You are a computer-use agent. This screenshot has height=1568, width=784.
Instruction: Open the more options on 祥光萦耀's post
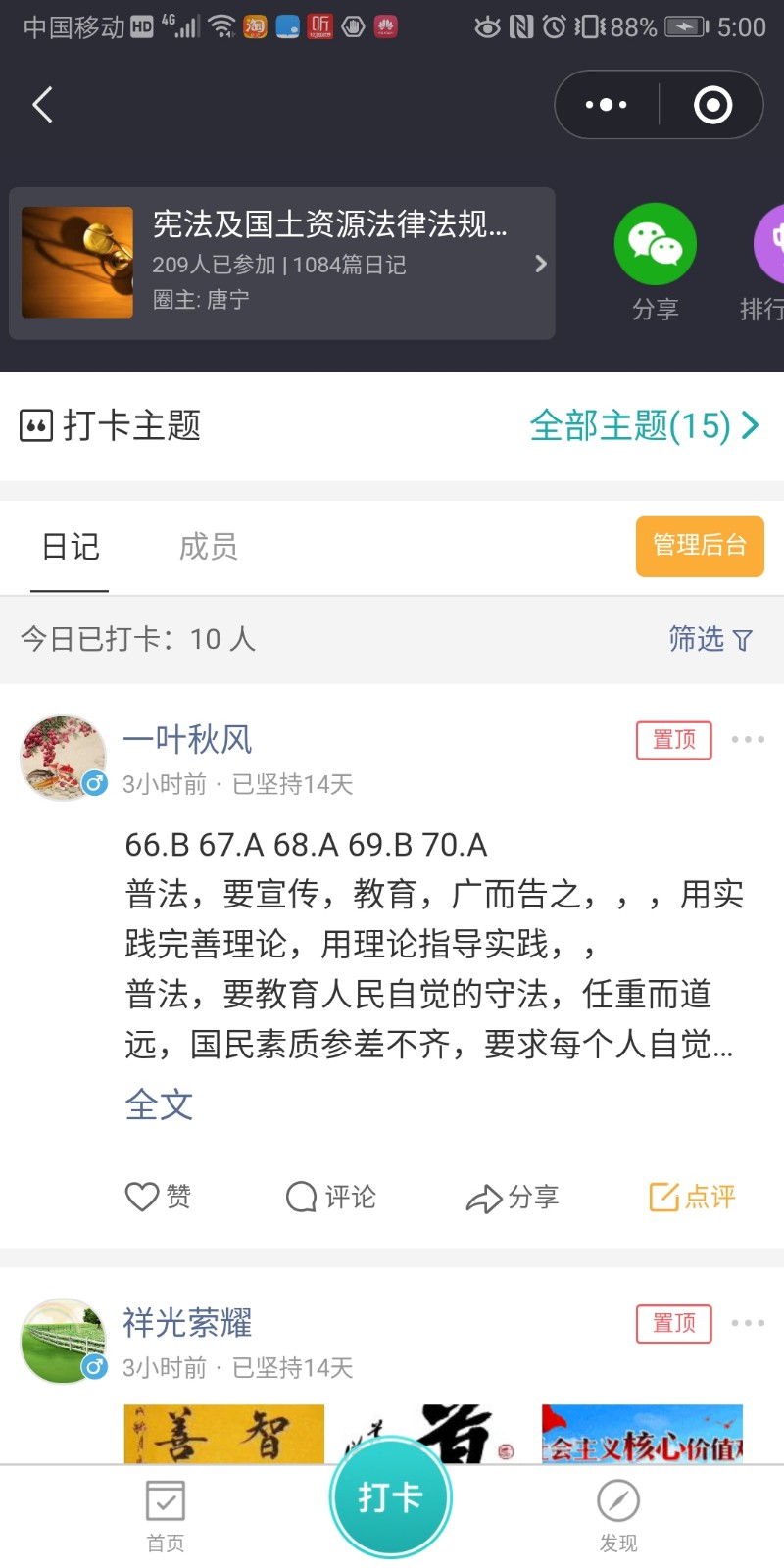click(748, 1323)
